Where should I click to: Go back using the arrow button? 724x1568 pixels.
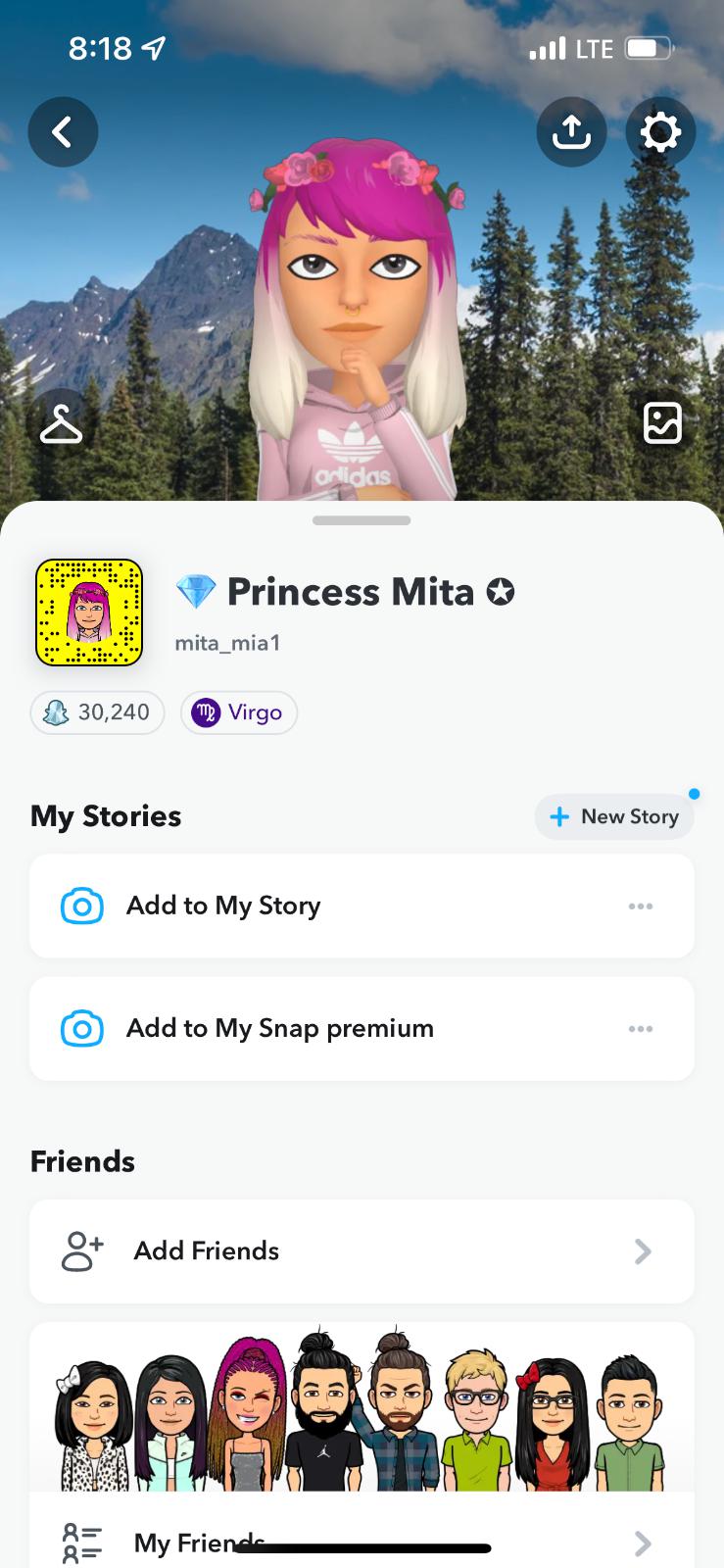coord(63,131)
